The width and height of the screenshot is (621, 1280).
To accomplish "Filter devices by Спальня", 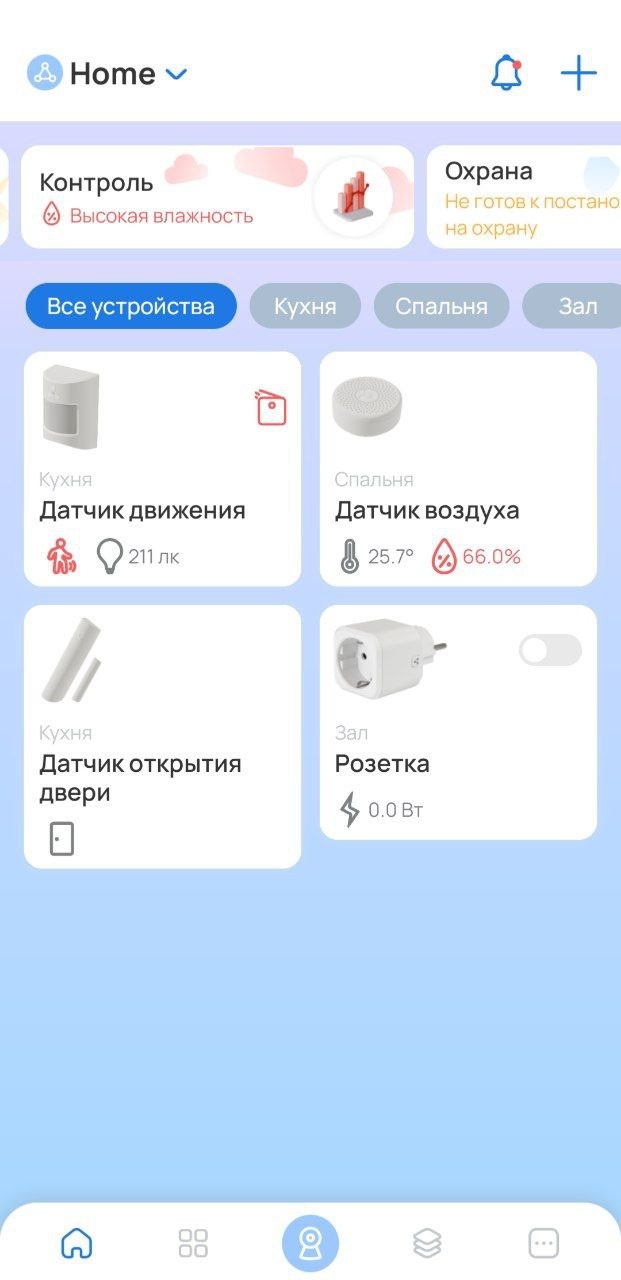I will [x=441, y=306].
